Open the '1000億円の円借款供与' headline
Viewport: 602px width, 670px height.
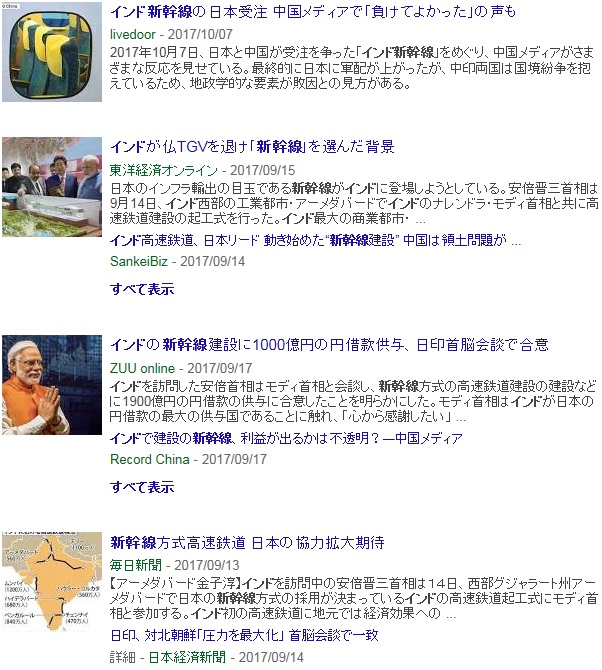329,344
